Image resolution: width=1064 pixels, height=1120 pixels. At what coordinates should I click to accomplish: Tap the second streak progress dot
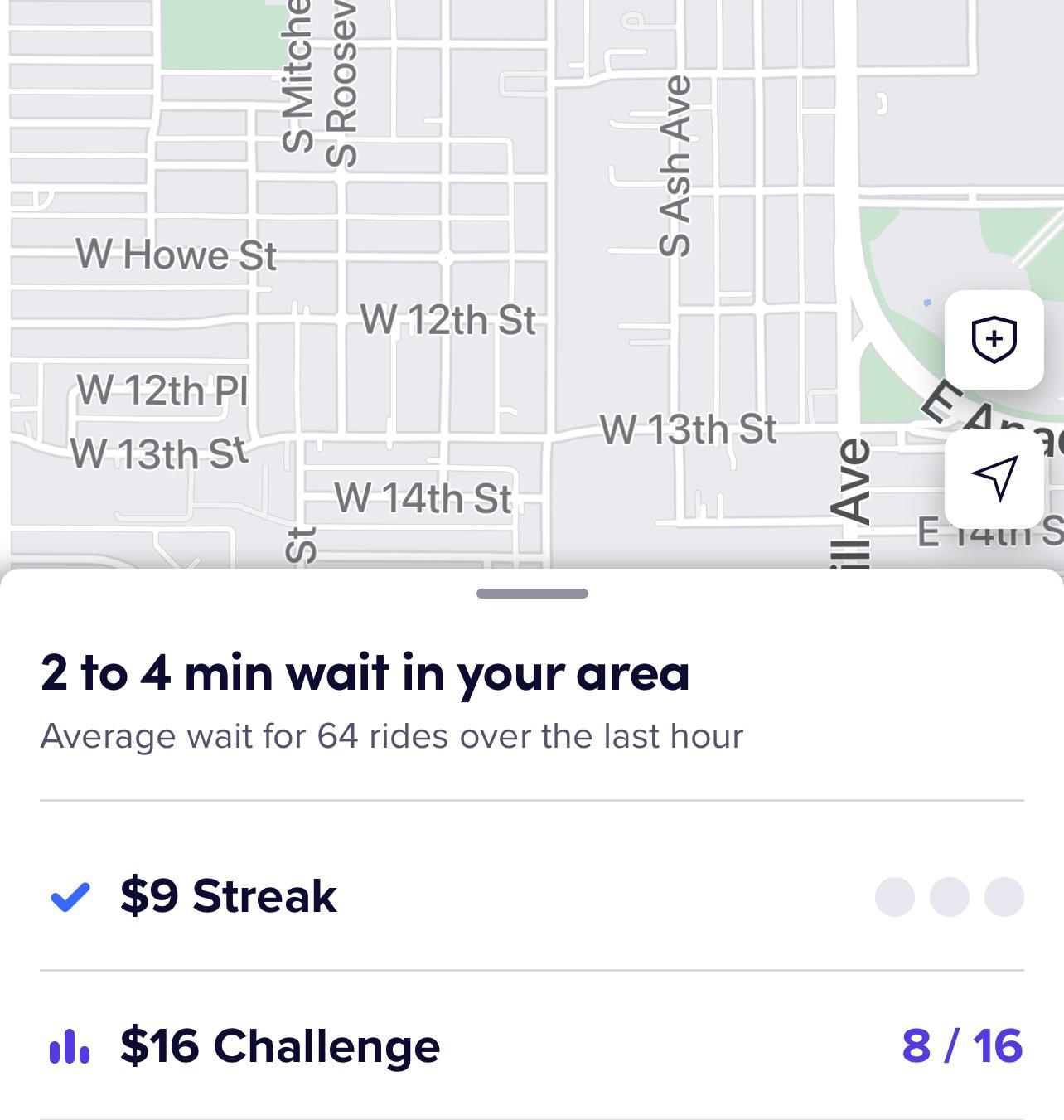pos(950,898)
